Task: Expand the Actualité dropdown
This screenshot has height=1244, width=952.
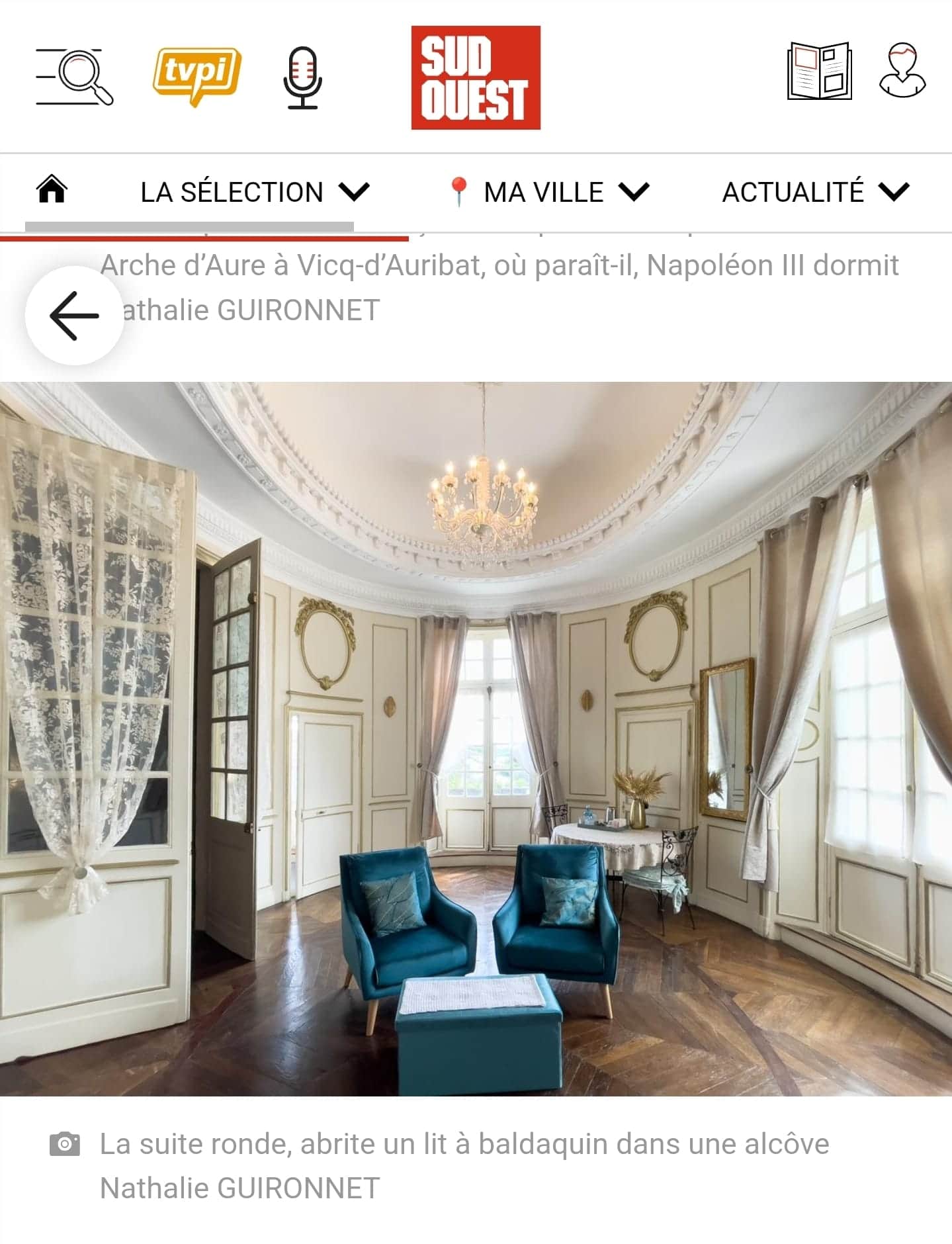Action: 815,193
